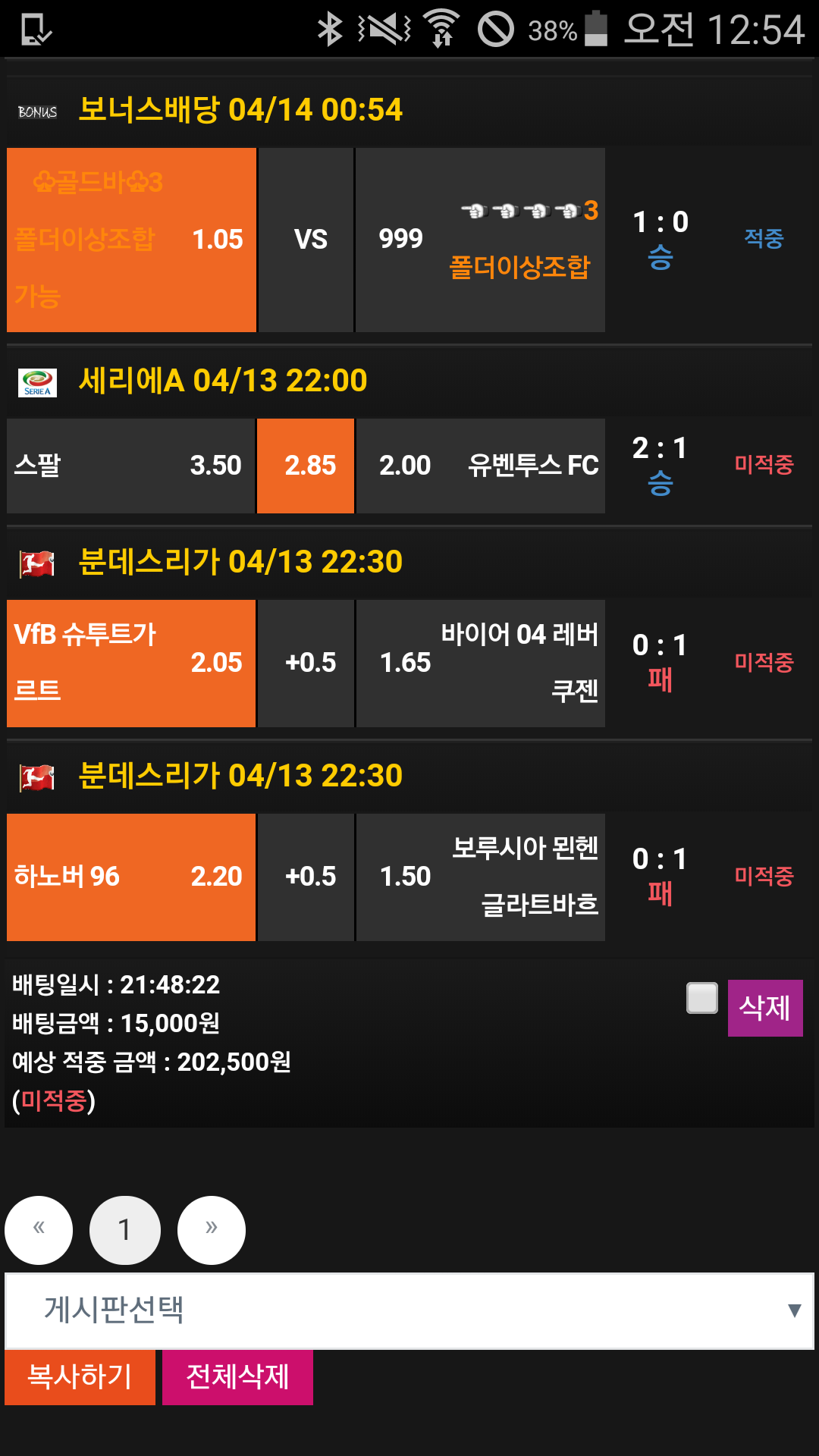This screenshot has height=1456, width=819.
Task: Tap the 전체삭제 button
Action: tap(237, 1377)
